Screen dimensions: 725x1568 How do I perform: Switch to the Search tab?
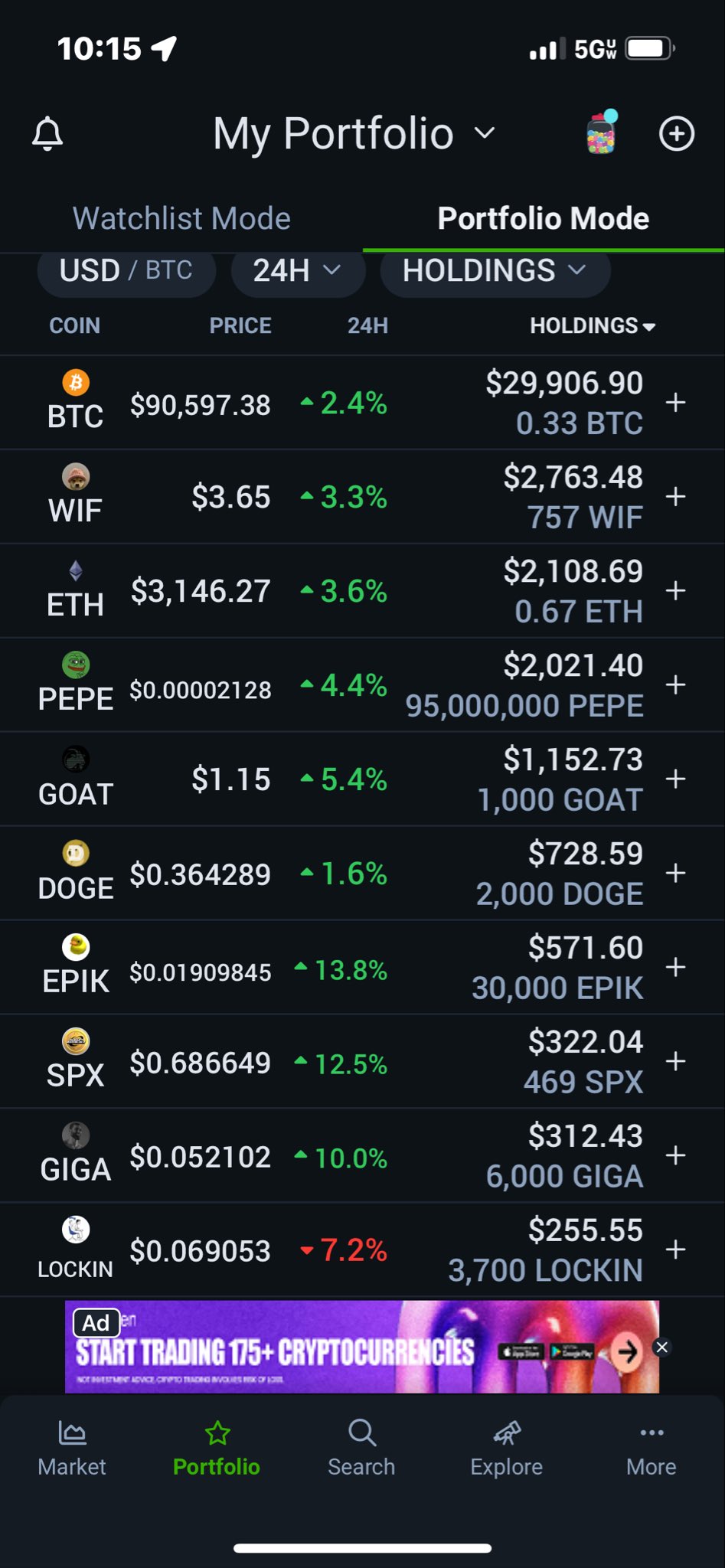361,1449
